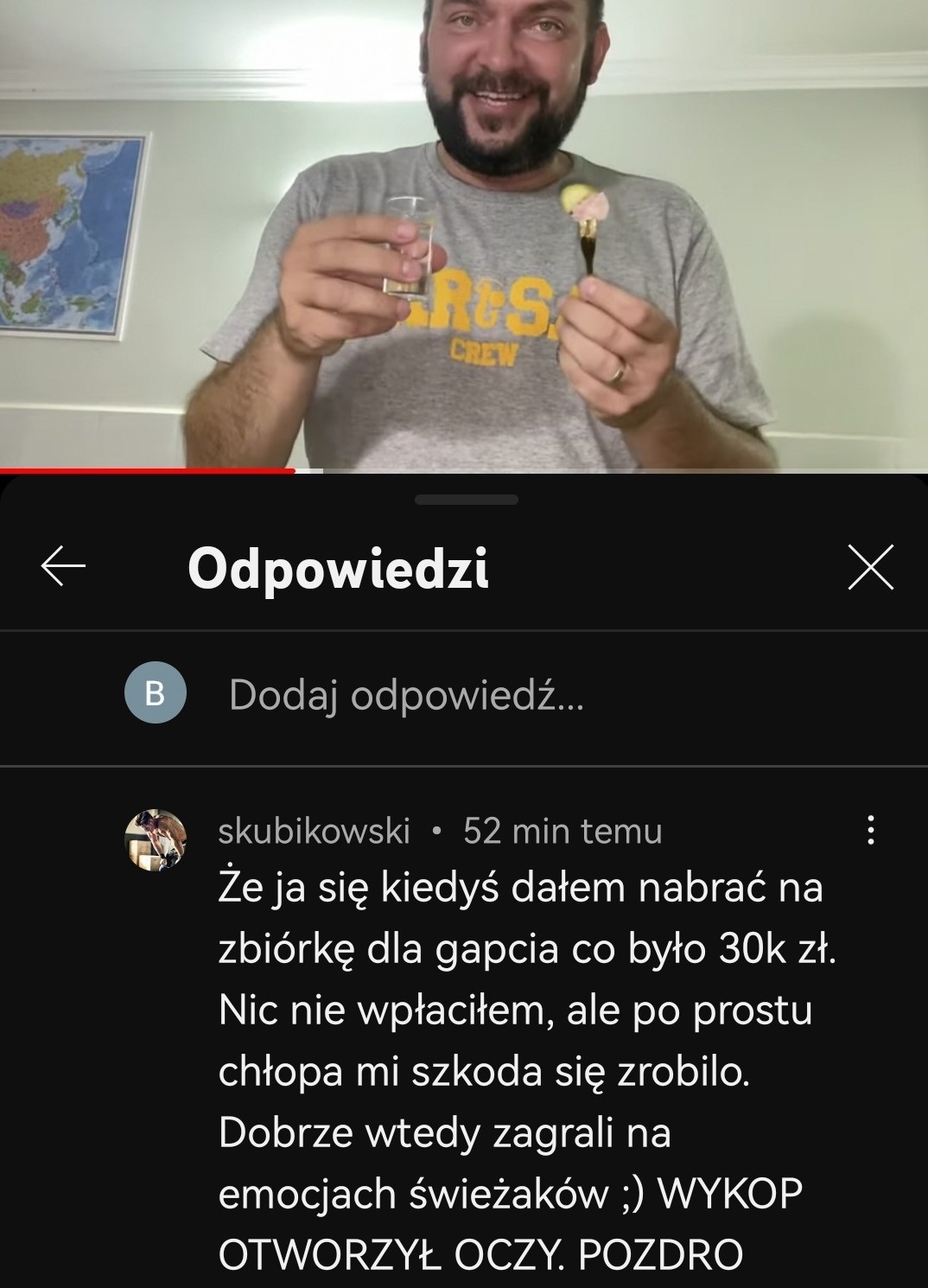Open overflow menu on skubikowski's comment

click(x=870, y=830)
